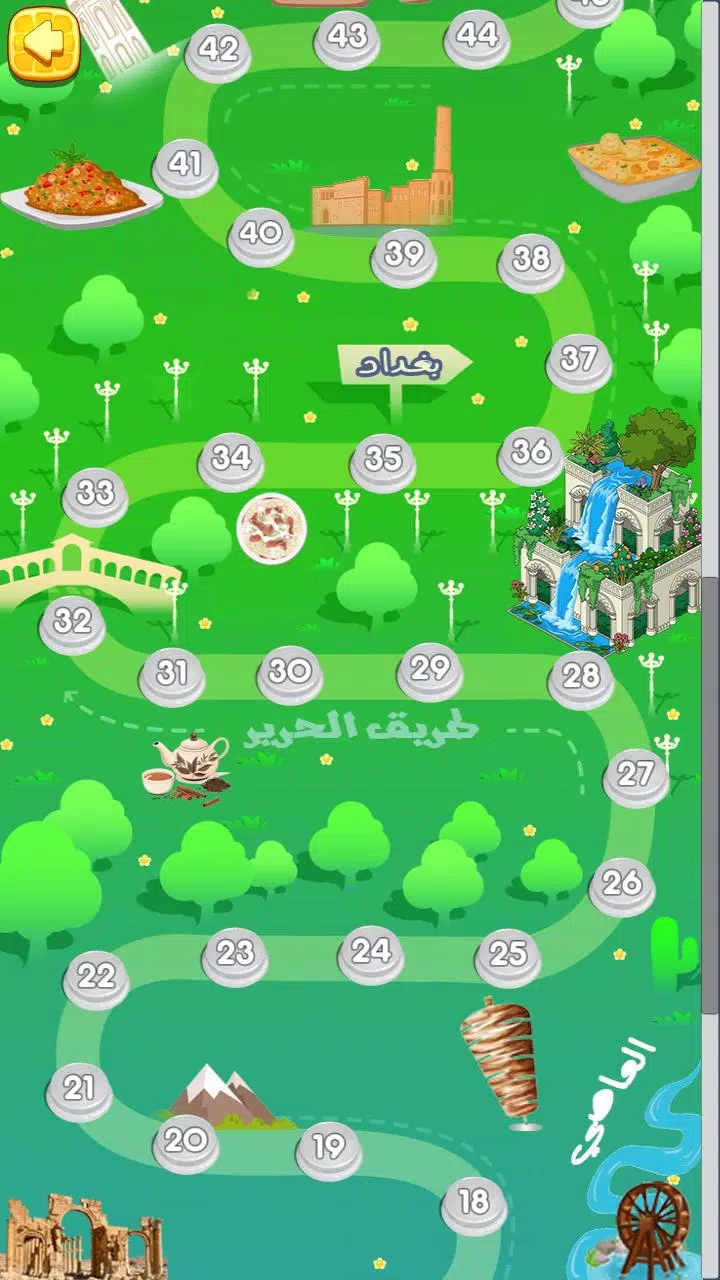Open level 21 node
The image size is (720, 1280).
[79, 1089]
